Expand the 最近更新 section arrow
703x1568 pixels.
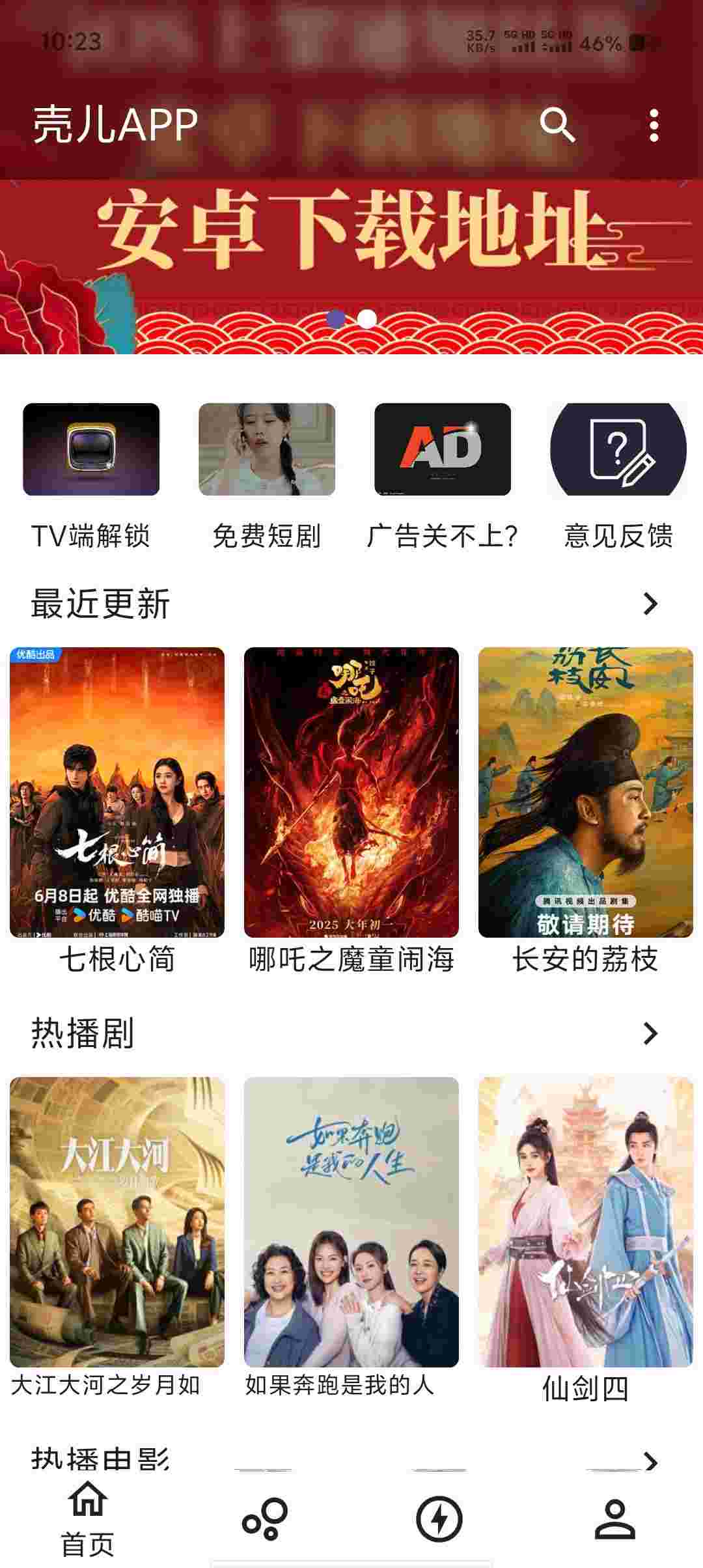pyautogui.click(x=650, y=604)
